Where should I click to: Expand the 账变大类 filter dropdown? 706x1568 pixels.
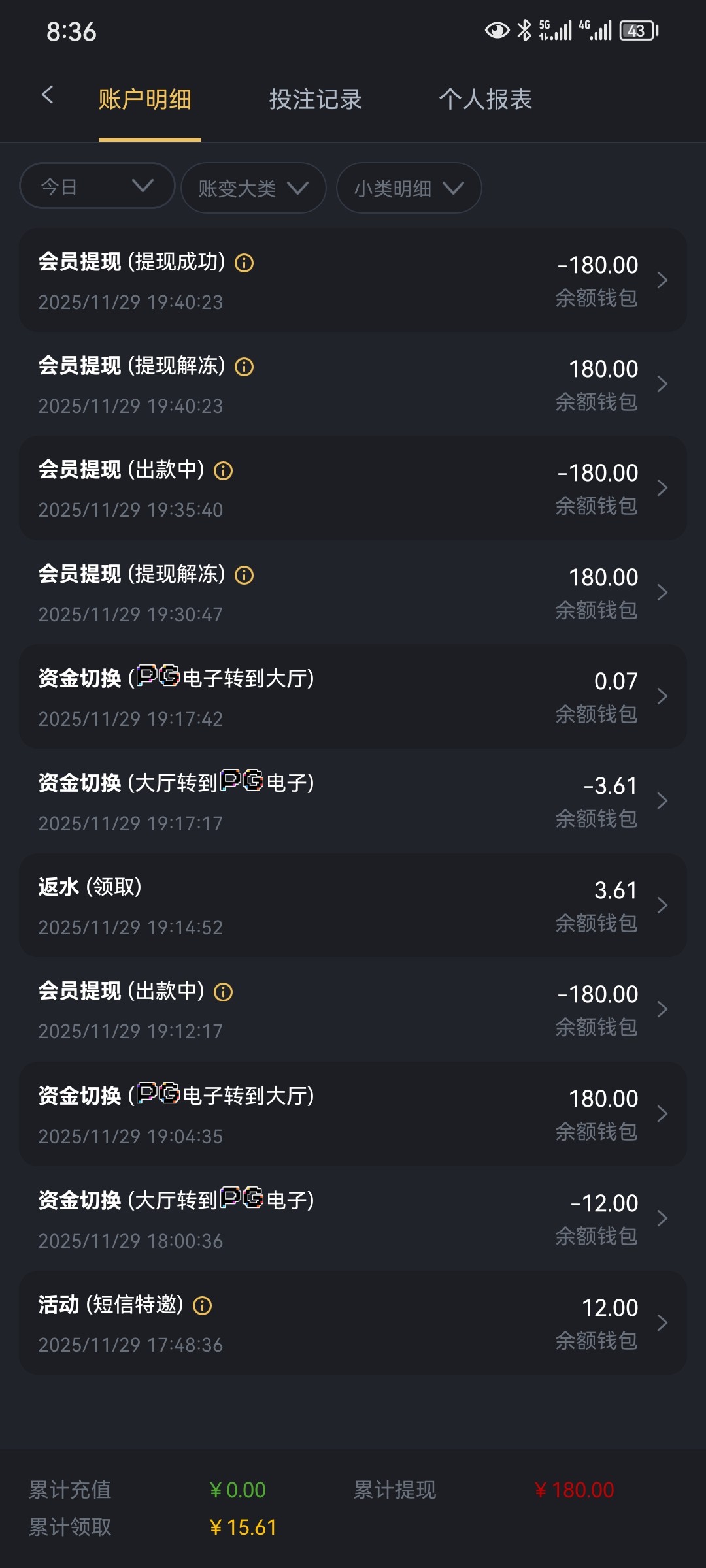pos(253,188)
